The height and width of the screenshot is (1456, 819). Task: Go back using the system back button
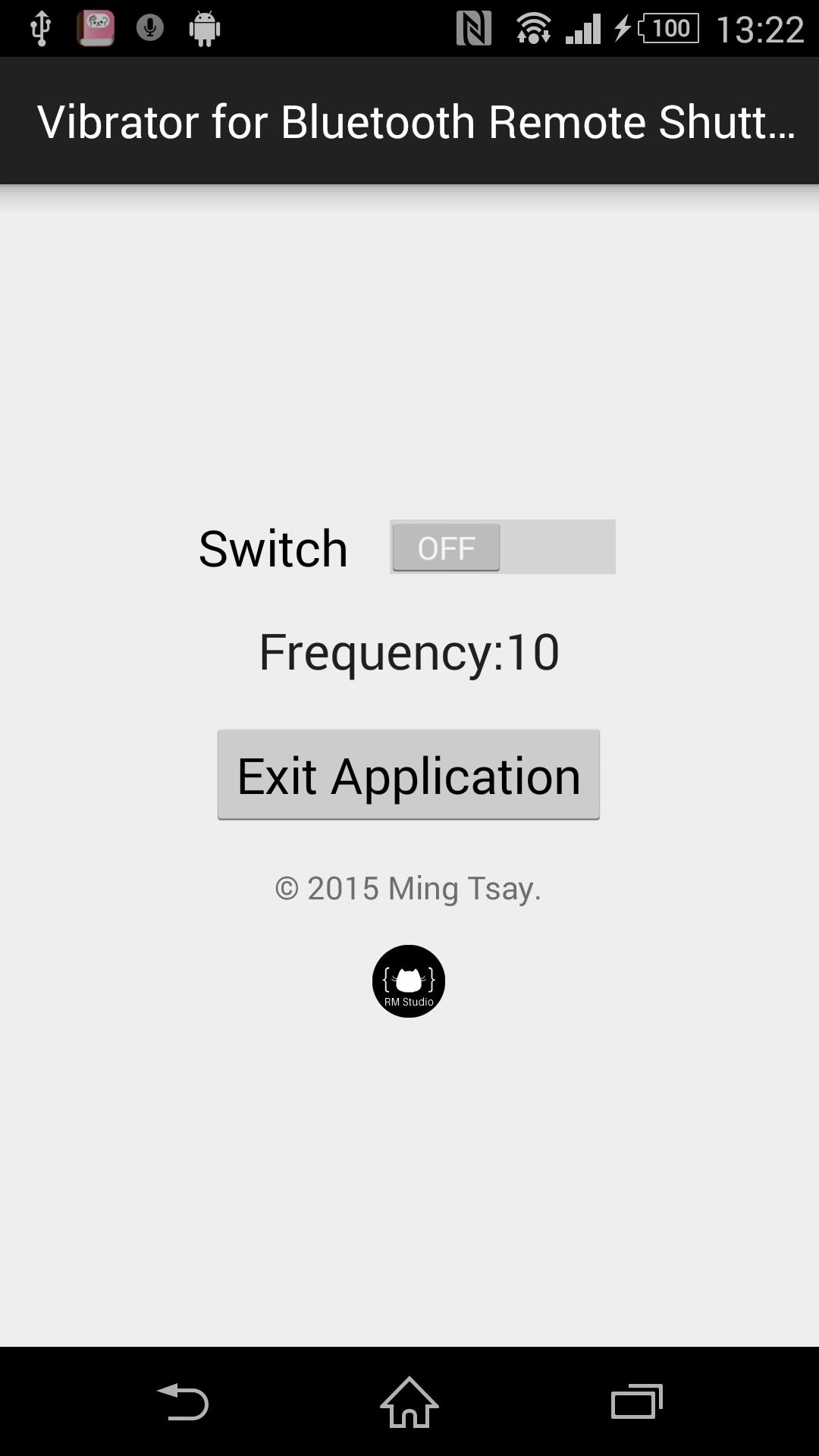(x=182, y=1402)
